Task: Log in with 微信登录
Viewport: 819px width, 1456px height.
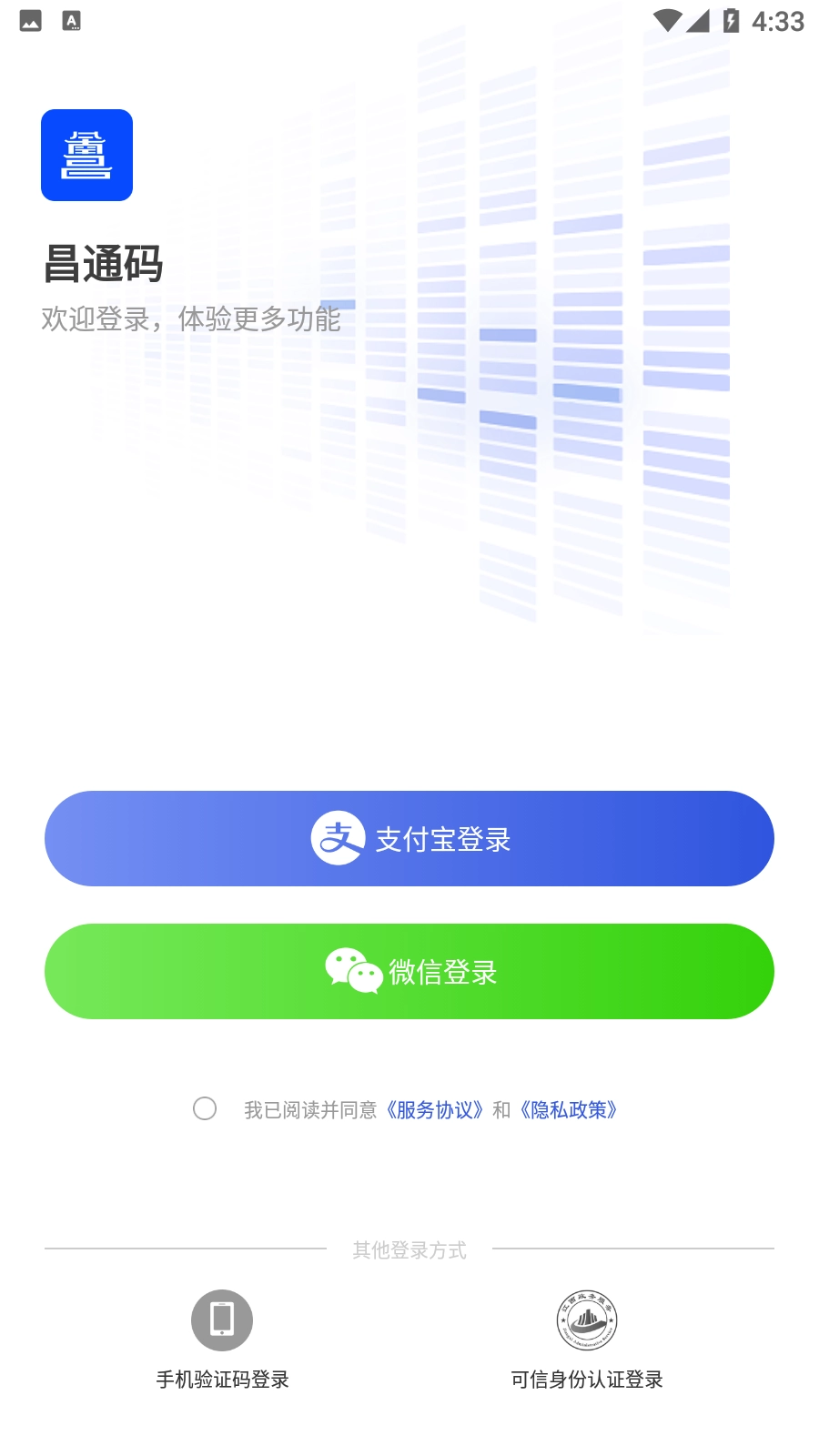Action: (x=409, y=971)
